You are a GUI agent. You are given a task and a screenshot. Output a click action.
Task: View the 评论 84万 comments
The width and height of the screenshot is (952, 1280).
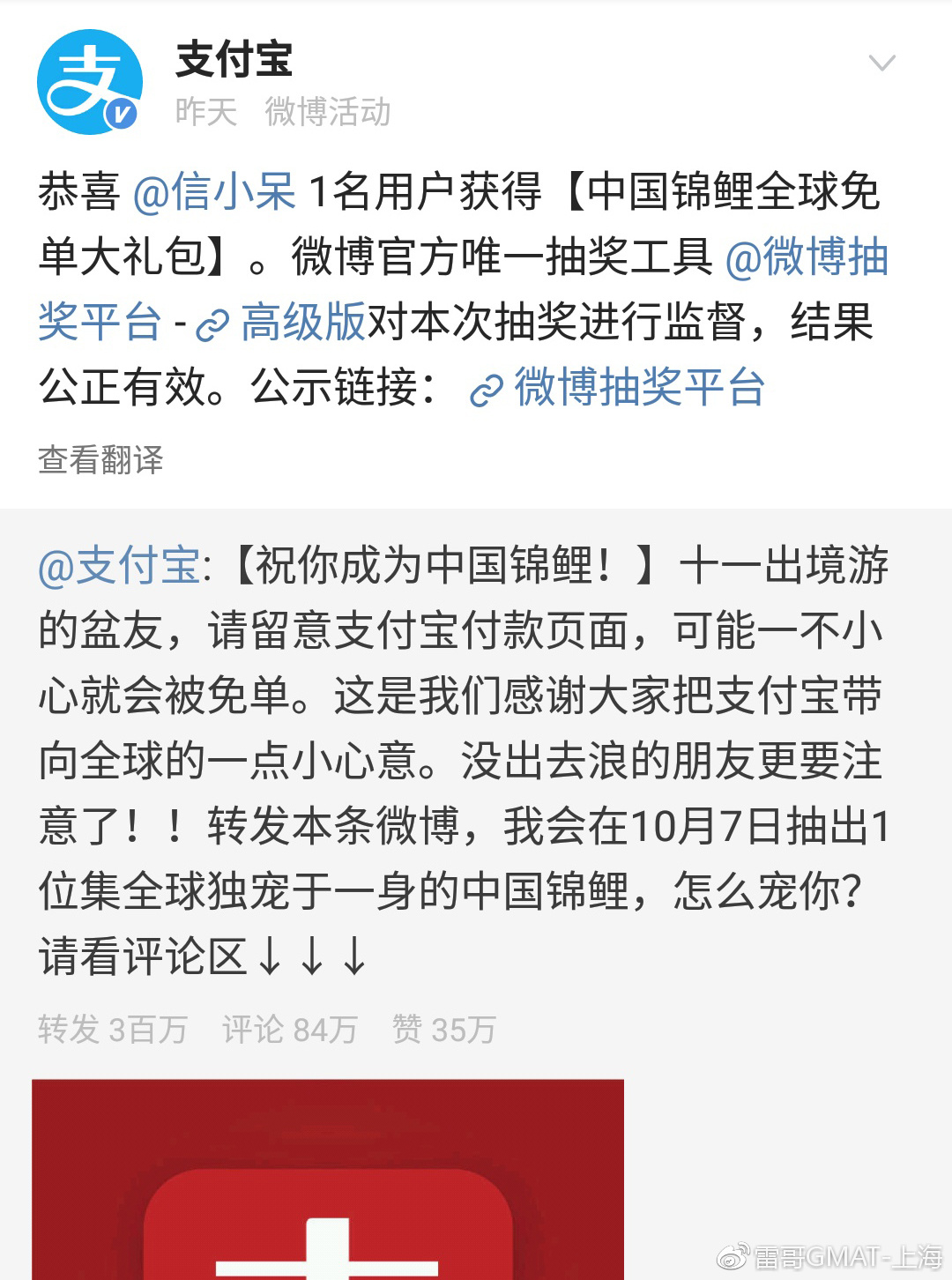(x=290, y=1029)
